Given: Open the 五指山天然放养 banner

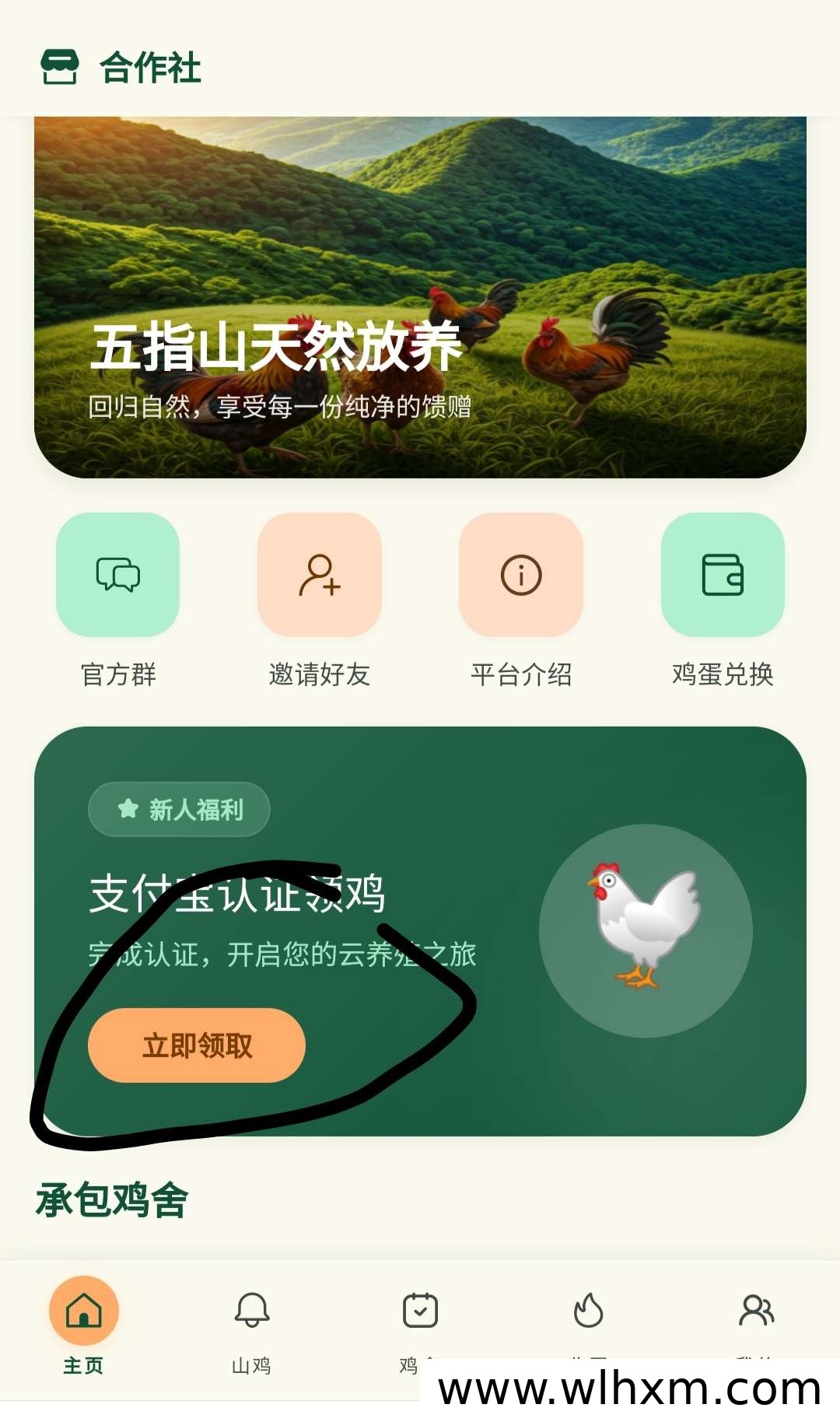Looking at the screenshot, I should pos(420,297).
